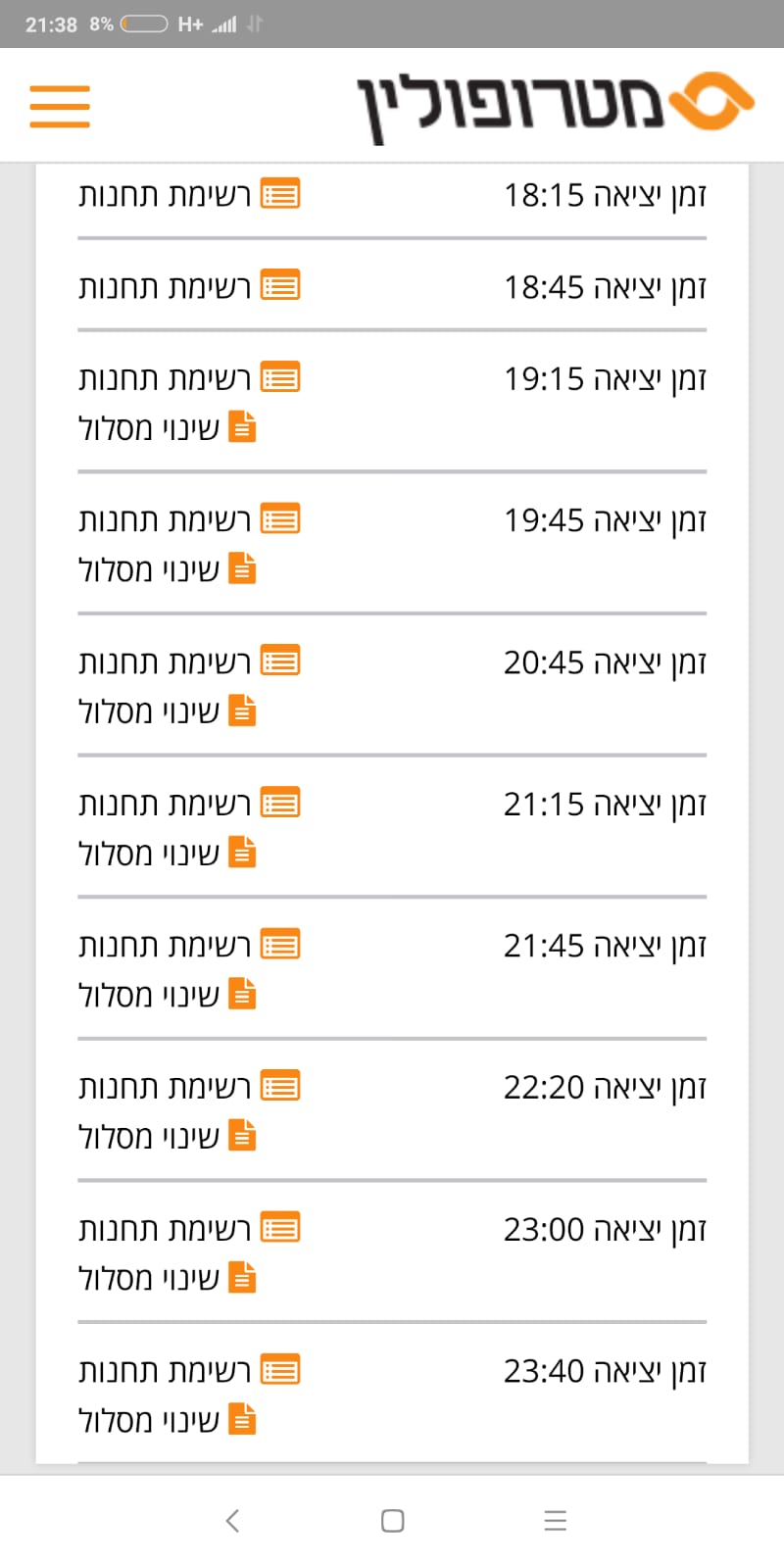
Task: Select the 18:15 departure time row
Action: (x=605, y=193)
